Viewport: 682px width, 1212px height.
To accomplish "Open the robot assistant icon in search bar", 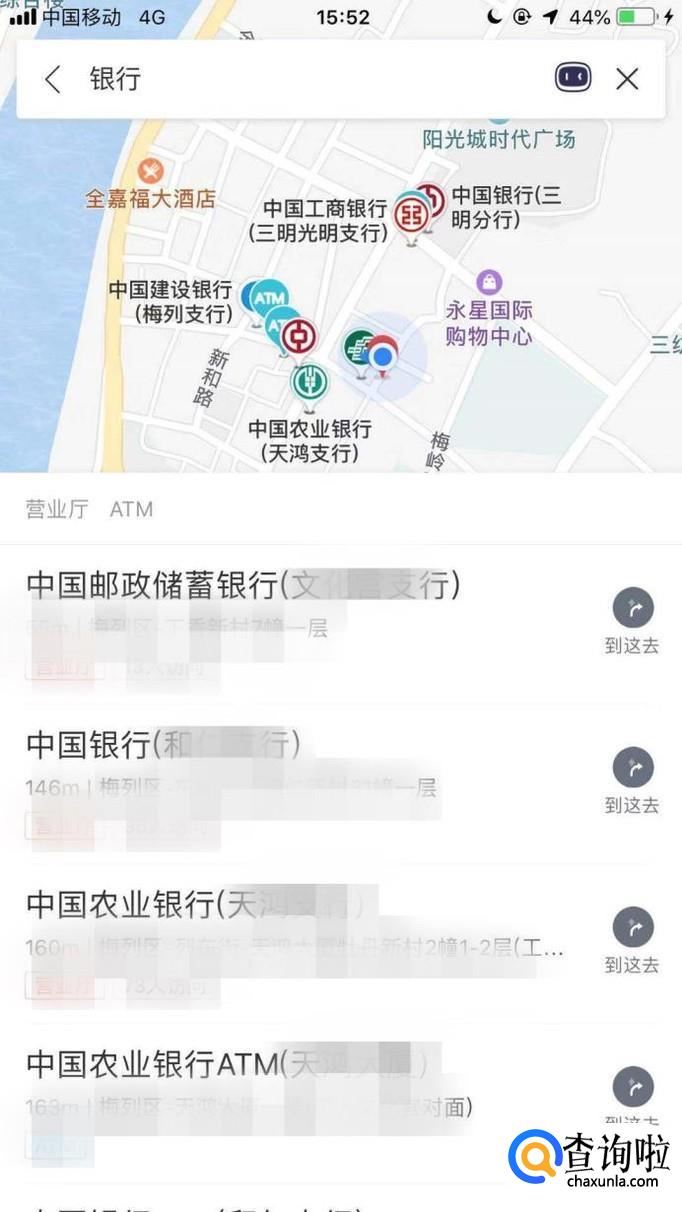I will click(573, 78).
